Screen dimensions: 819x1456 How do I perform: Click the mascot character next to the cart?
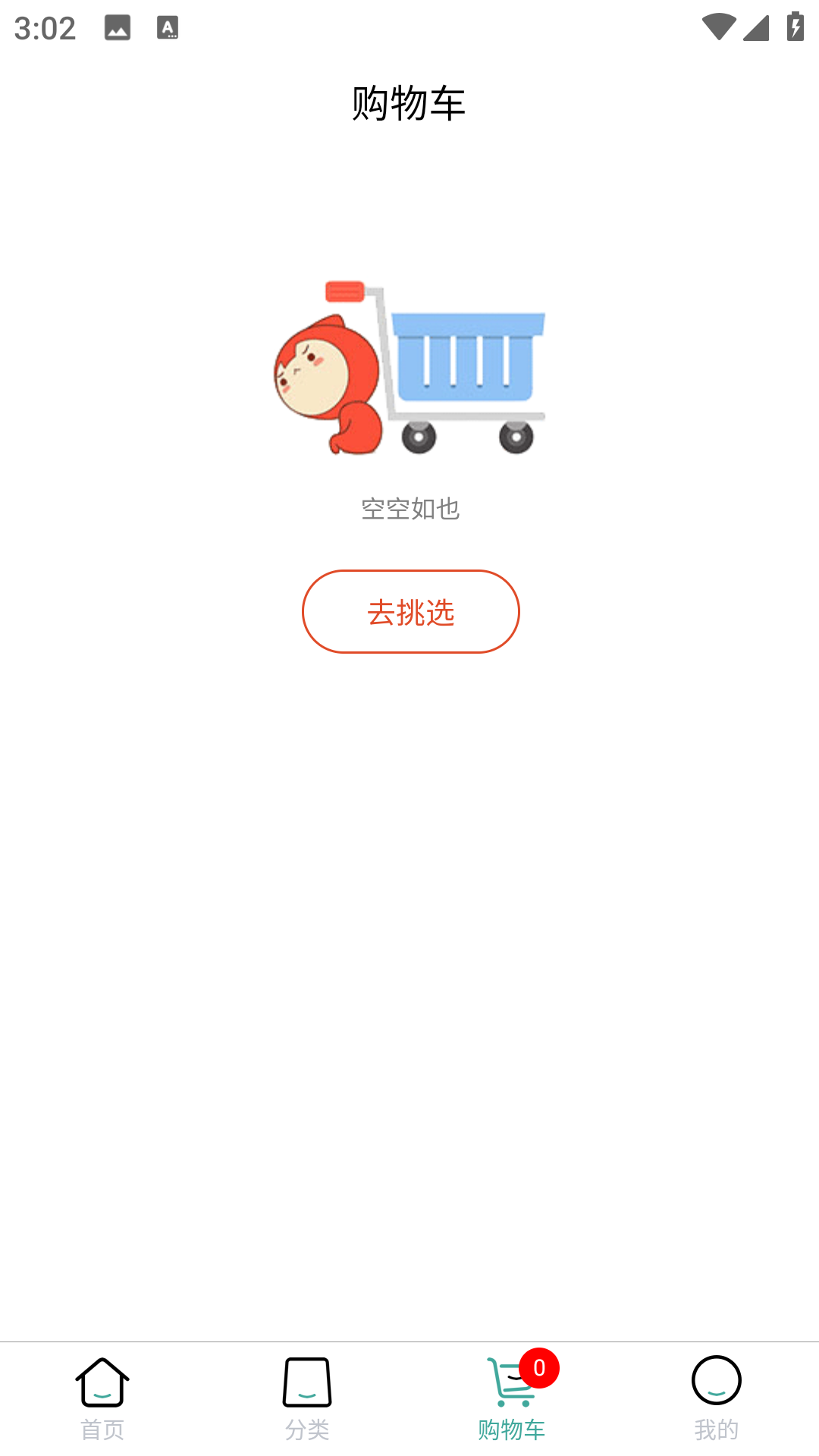click(326, 379)
